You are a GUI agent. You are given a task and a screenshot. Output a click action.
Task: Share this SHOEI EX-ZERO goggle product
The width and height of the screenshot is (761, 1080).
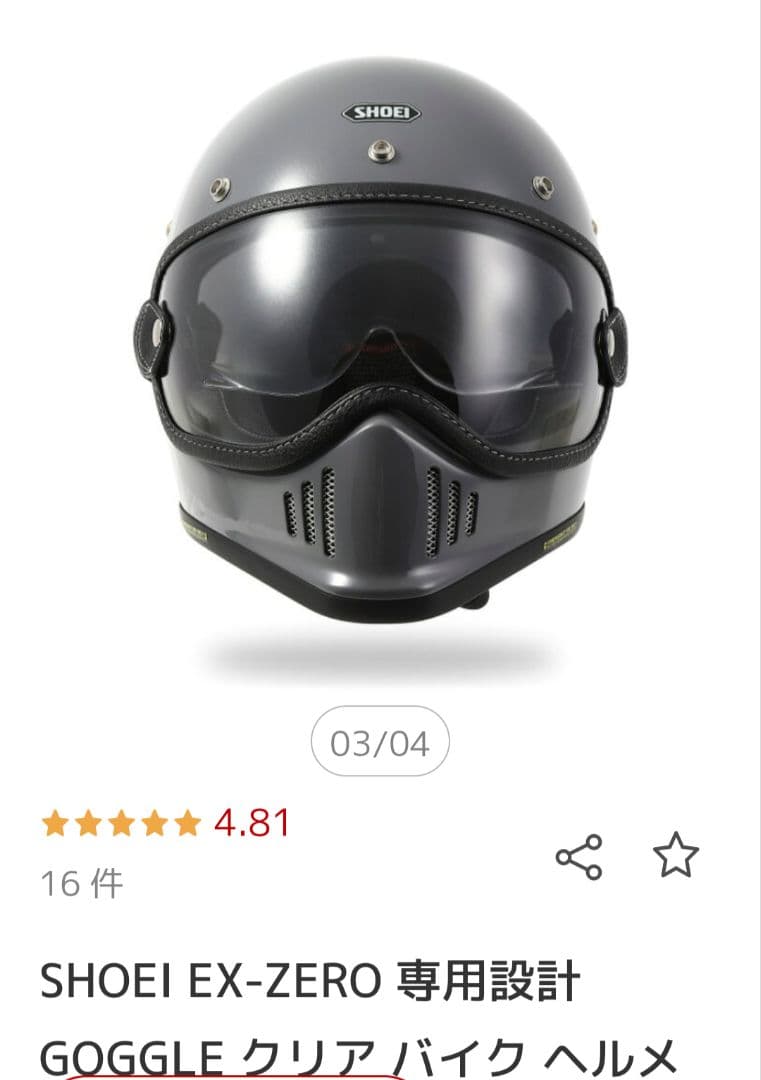(579, 857)
